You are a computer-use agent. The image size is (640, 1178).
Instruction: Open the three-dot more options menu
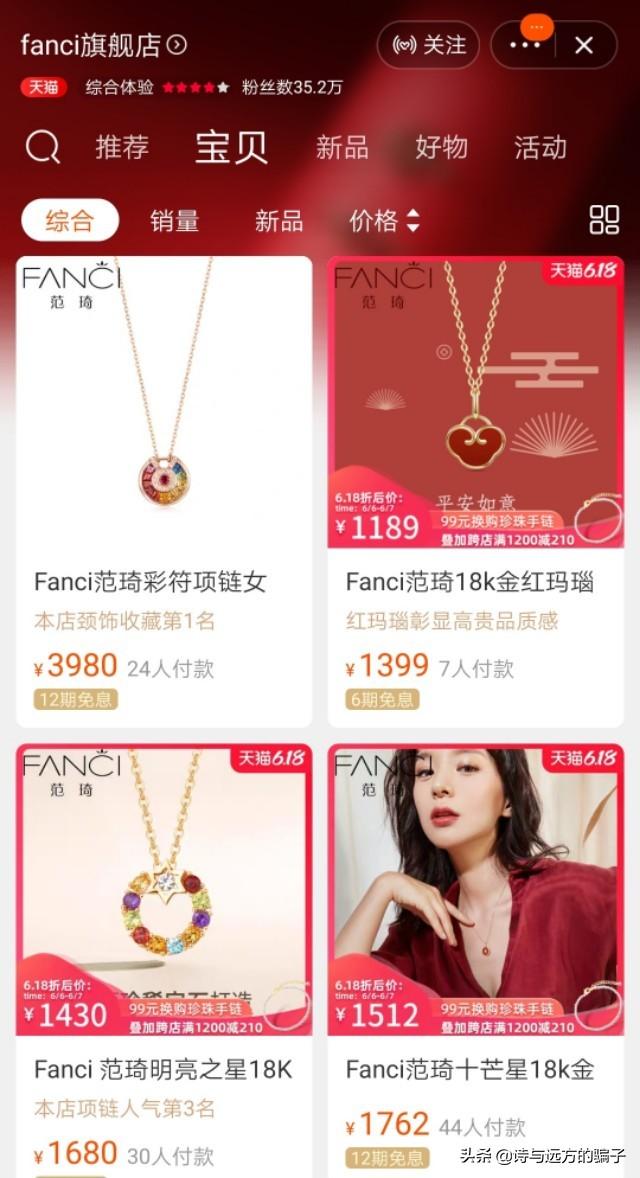point(524,45)
